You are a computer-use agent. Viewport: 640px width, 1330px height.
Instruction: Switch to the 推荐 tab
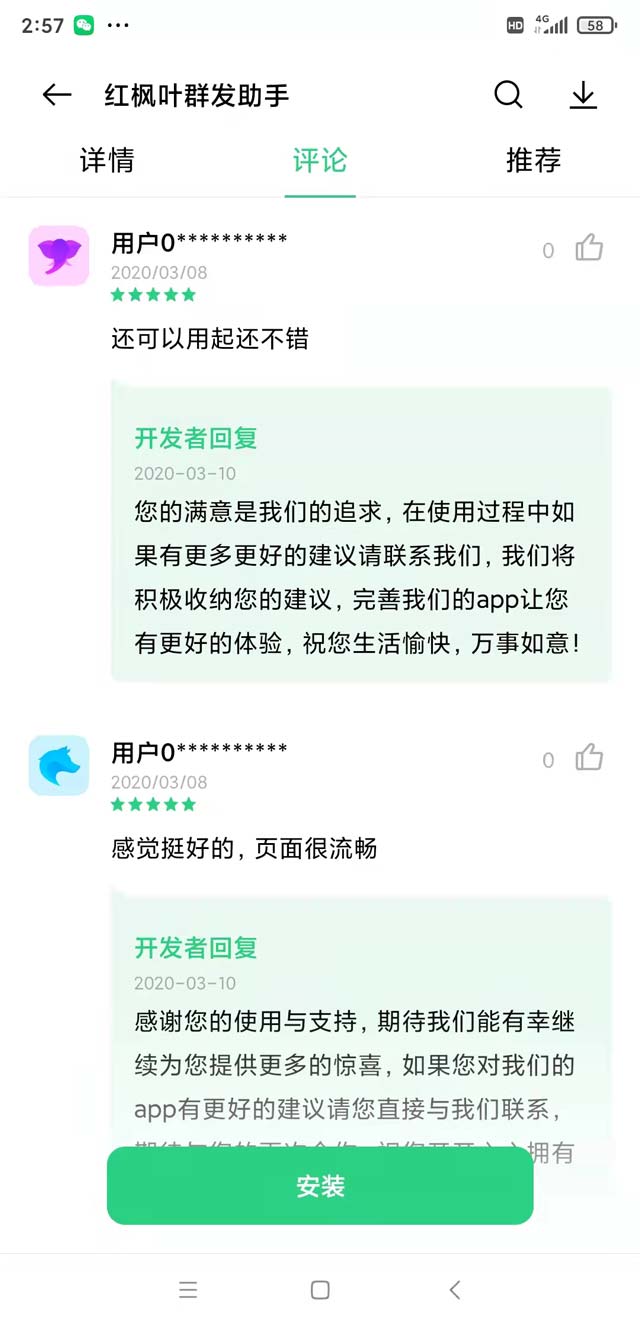click(x=533, y=160)
